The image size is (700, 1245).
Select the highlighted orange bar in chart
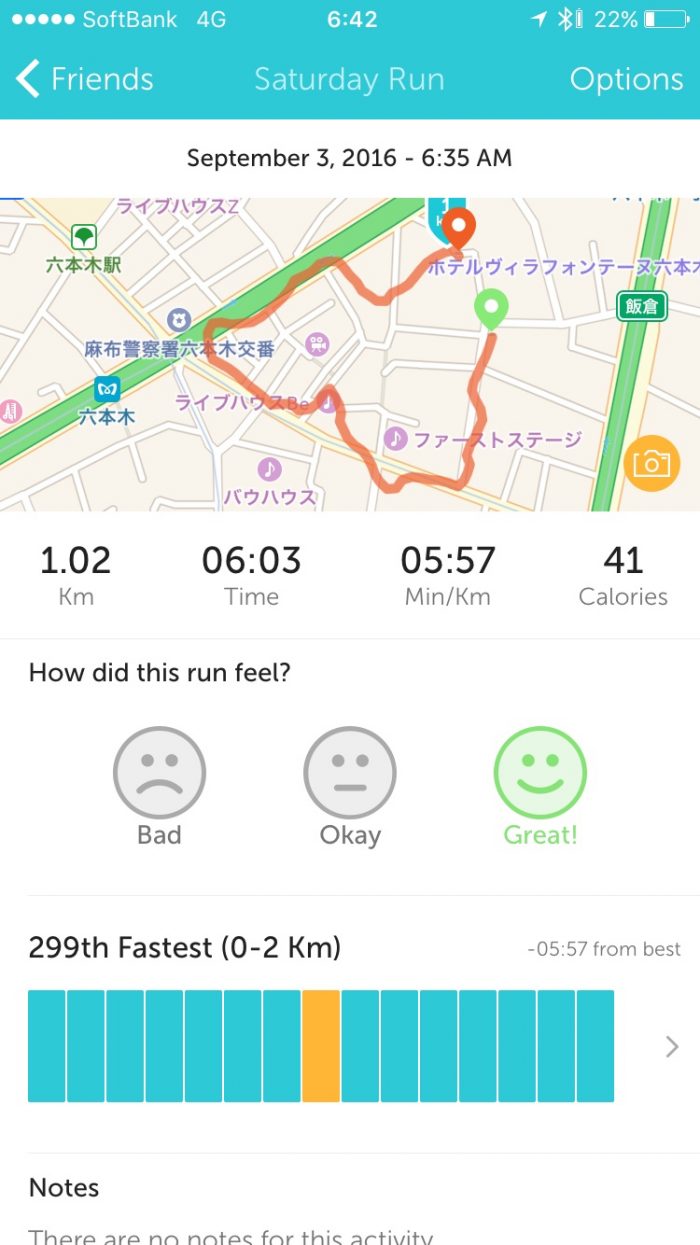click(321, 1046)
